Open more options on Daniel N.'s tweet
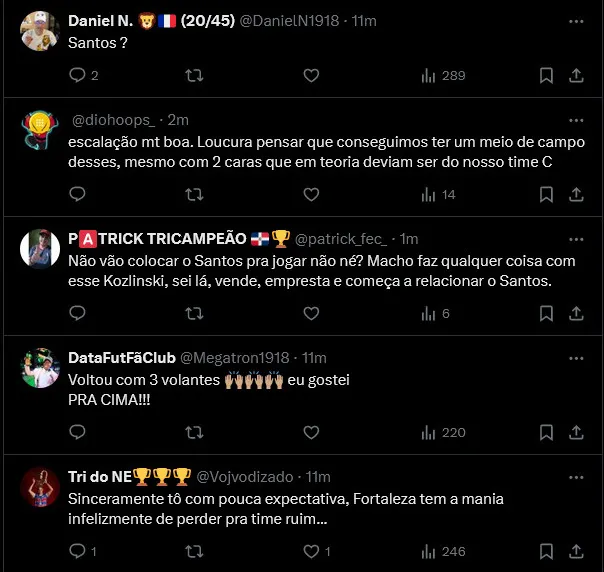Image resolution: width=604 pixels, height=572 pixels. point(576,20)
